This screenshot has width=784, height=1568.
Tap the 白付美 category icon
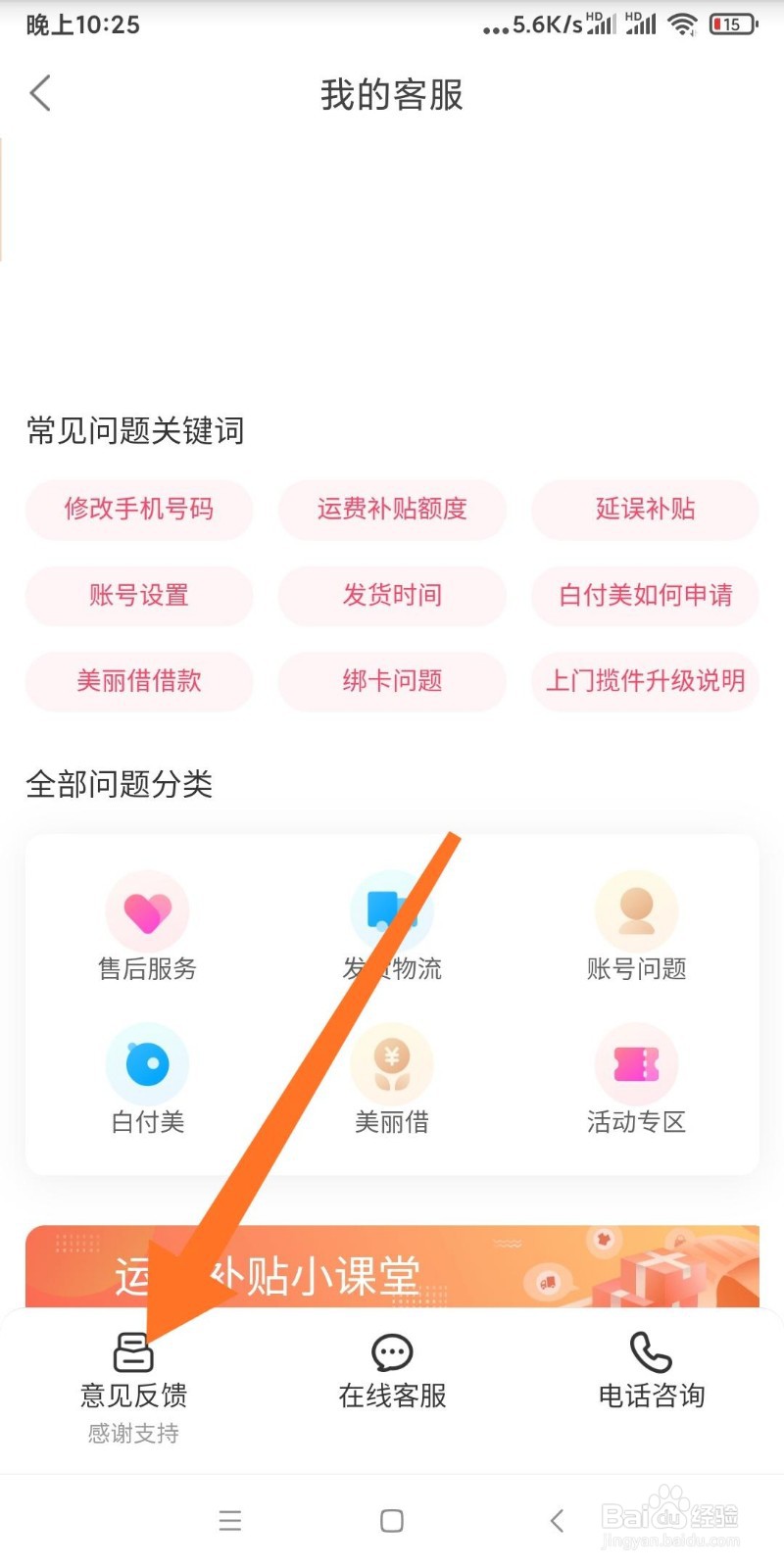coord(147,1078)
